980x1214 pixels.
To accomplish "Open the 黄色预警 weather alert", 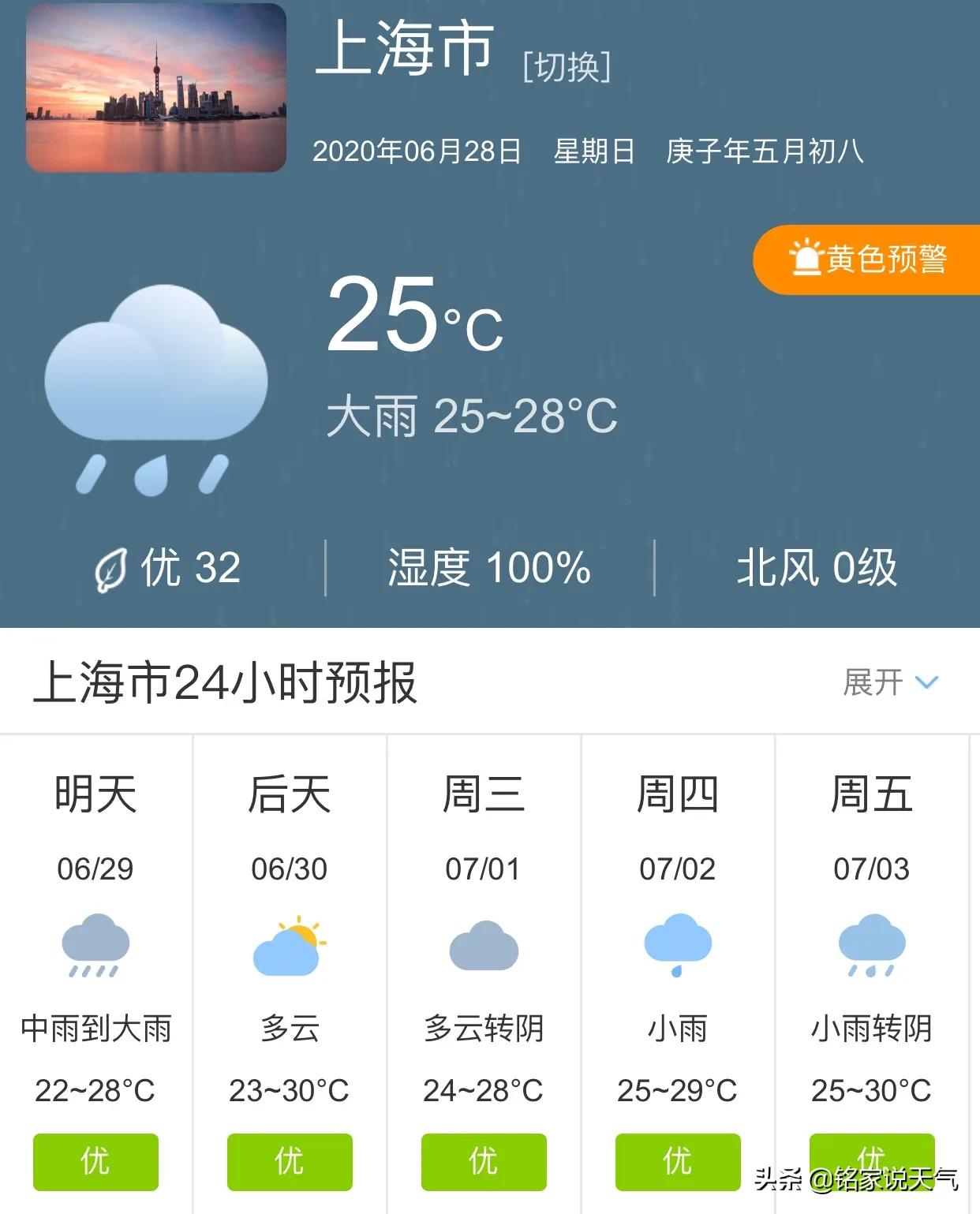I will (868, 260).
